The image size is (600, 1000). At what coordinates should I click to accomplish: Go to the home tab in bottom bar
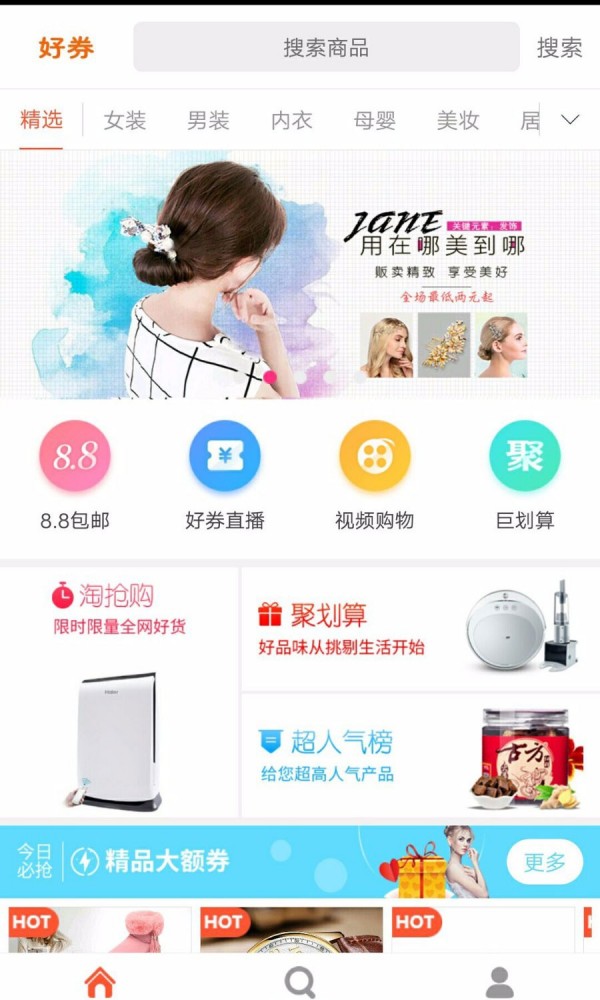[x=100, y=981]
